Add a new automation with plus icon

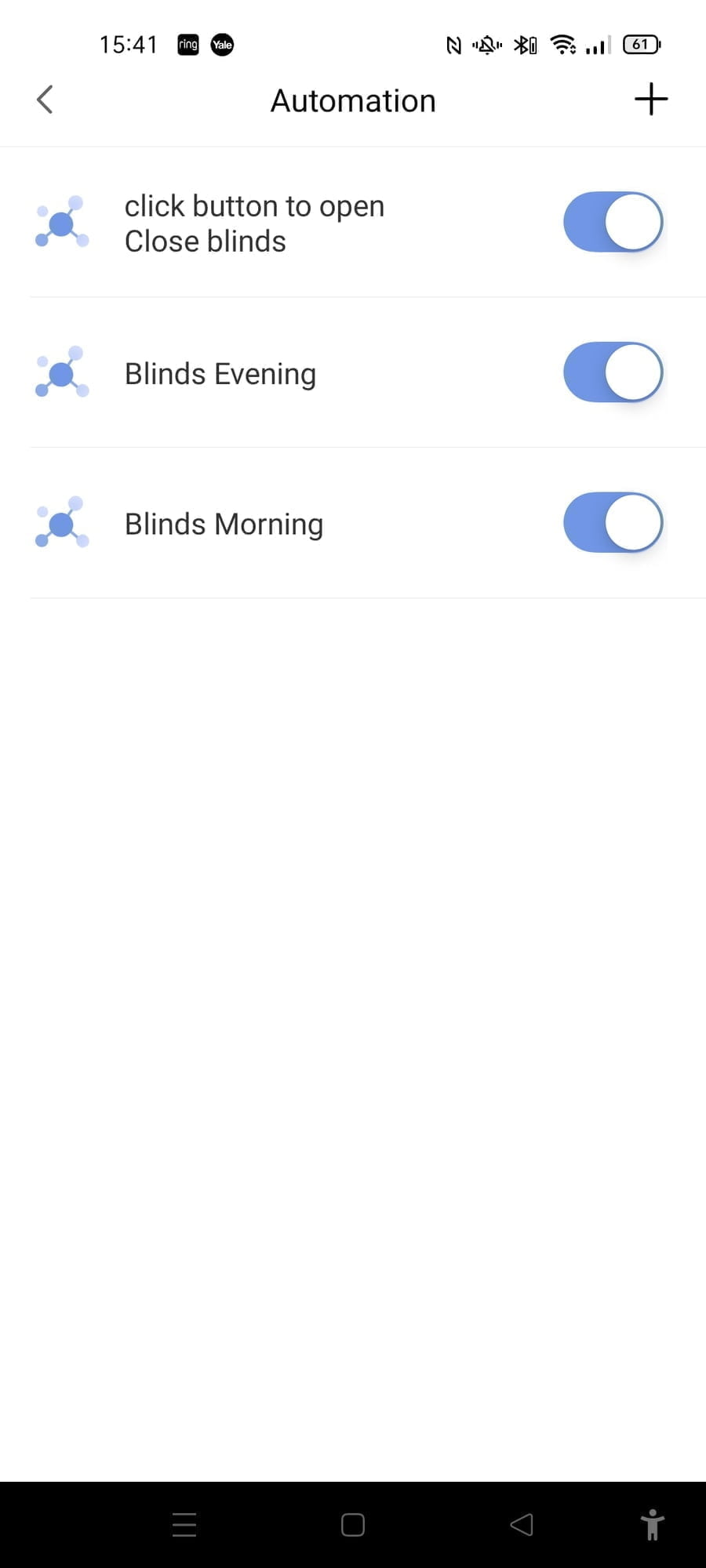pos(650,100)
